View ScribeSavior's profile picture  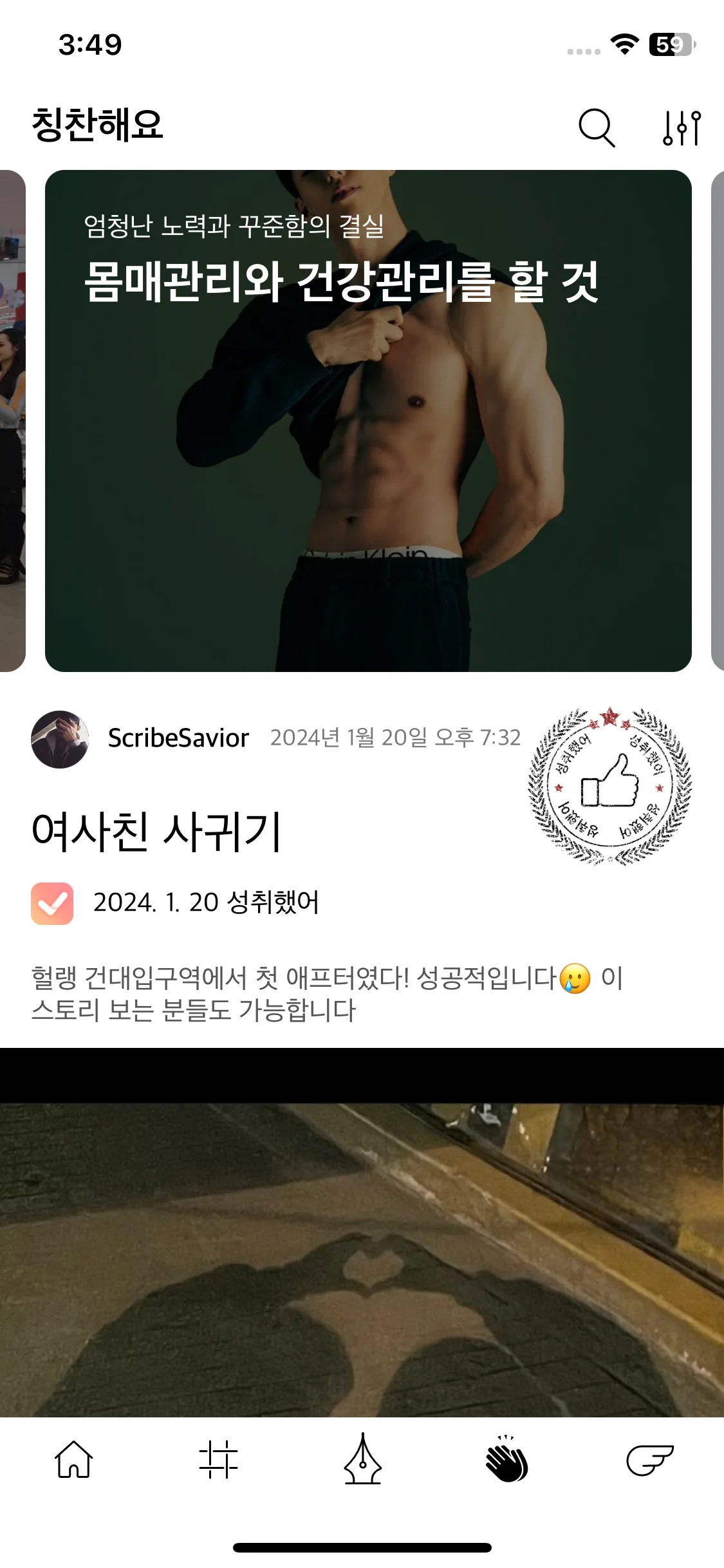tap(60, 739)
